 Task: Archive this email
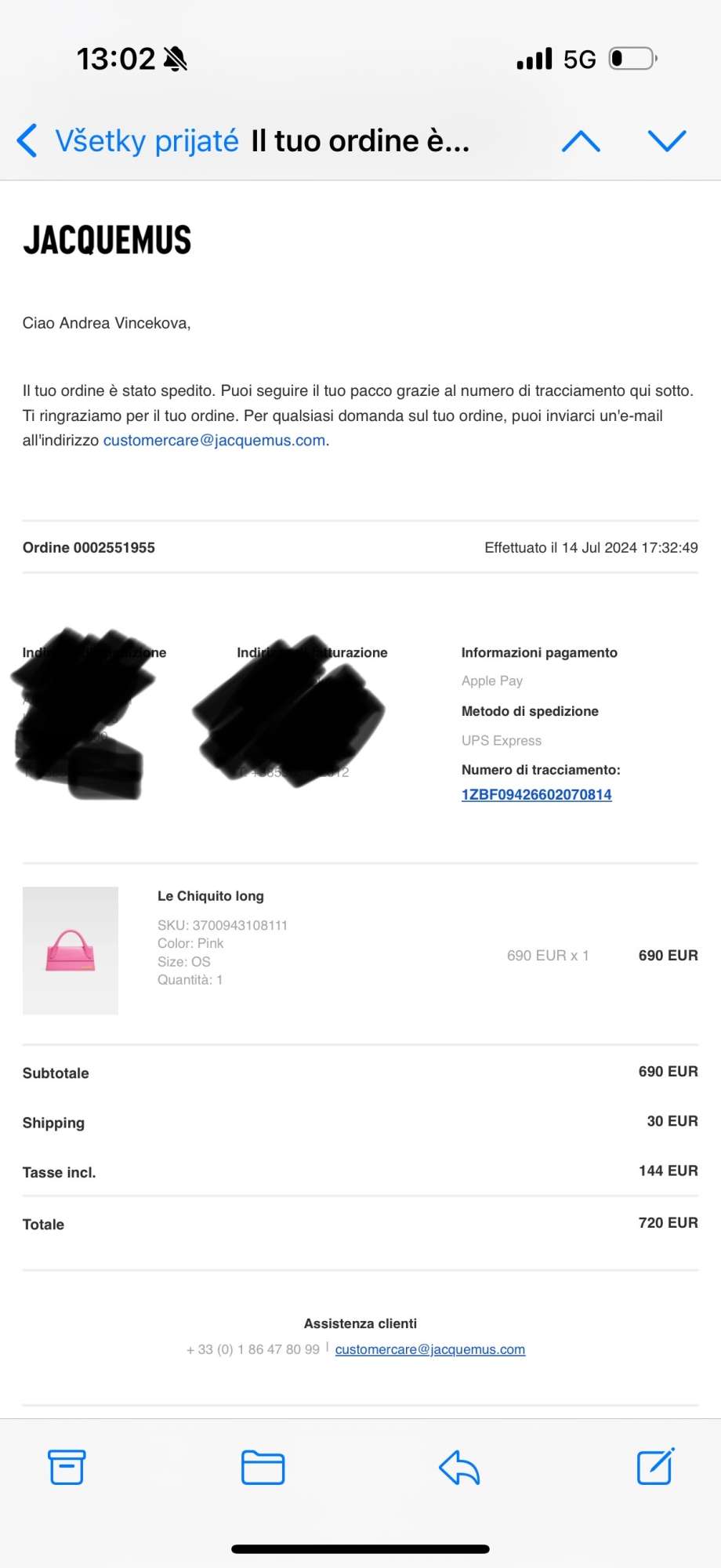[67, 1467]
